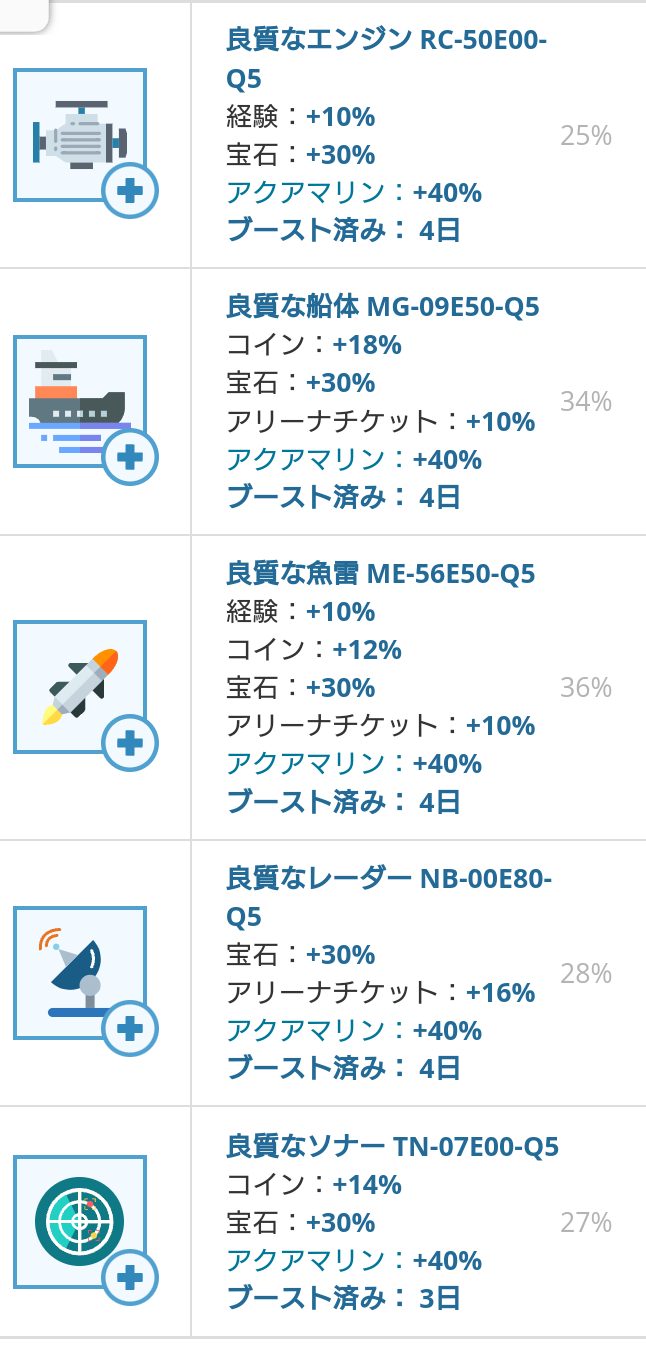Image resolution: width=646 pixels, height=1364 pixels.
Task: Open the 良質な魚雷 ME-56E50-Q5 item link
Action: [381, 573]
